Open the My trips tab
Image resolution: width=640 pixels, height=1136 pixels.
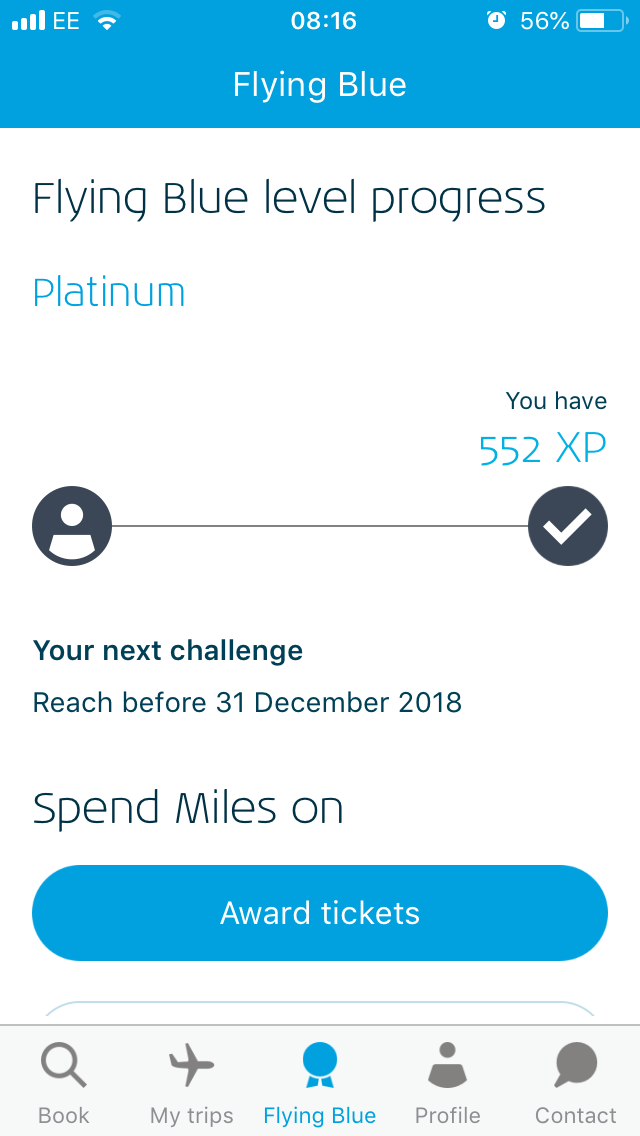192,1083
